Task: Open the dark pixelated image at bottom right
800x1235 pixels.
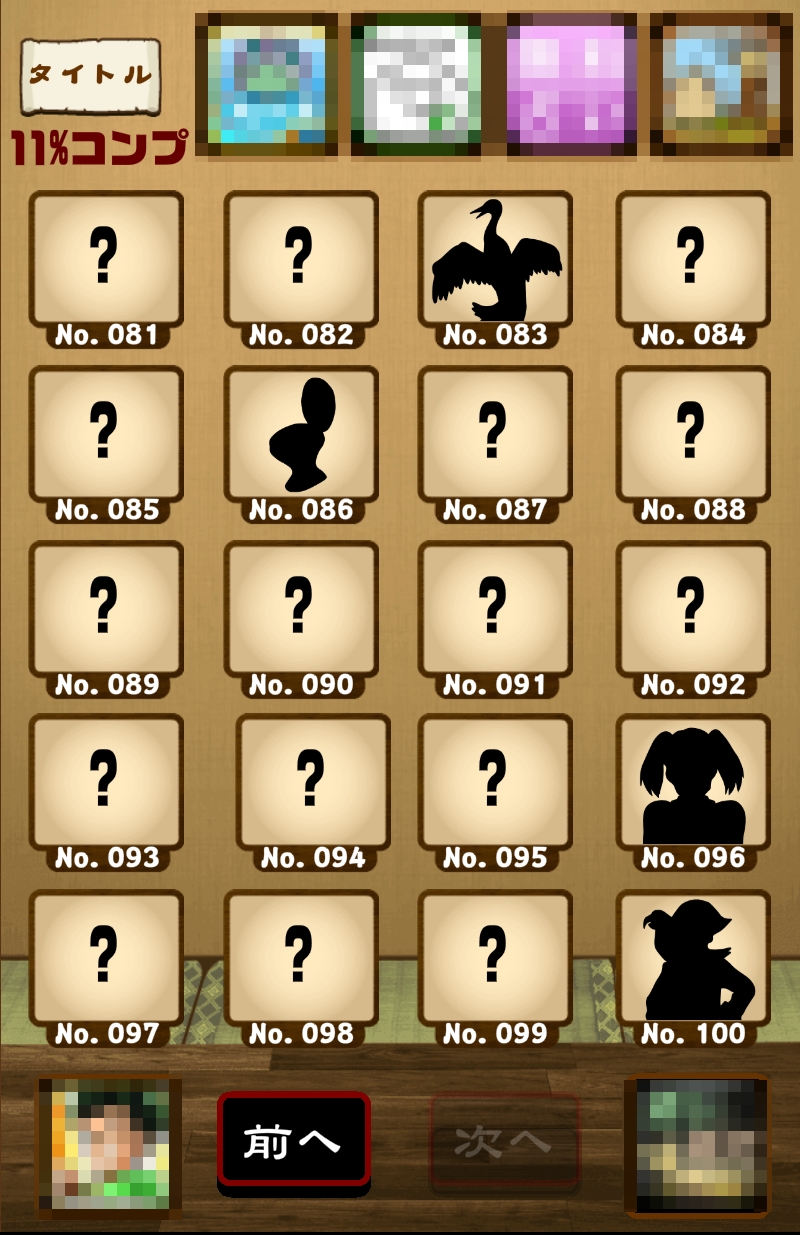Action: [697, 1145]
